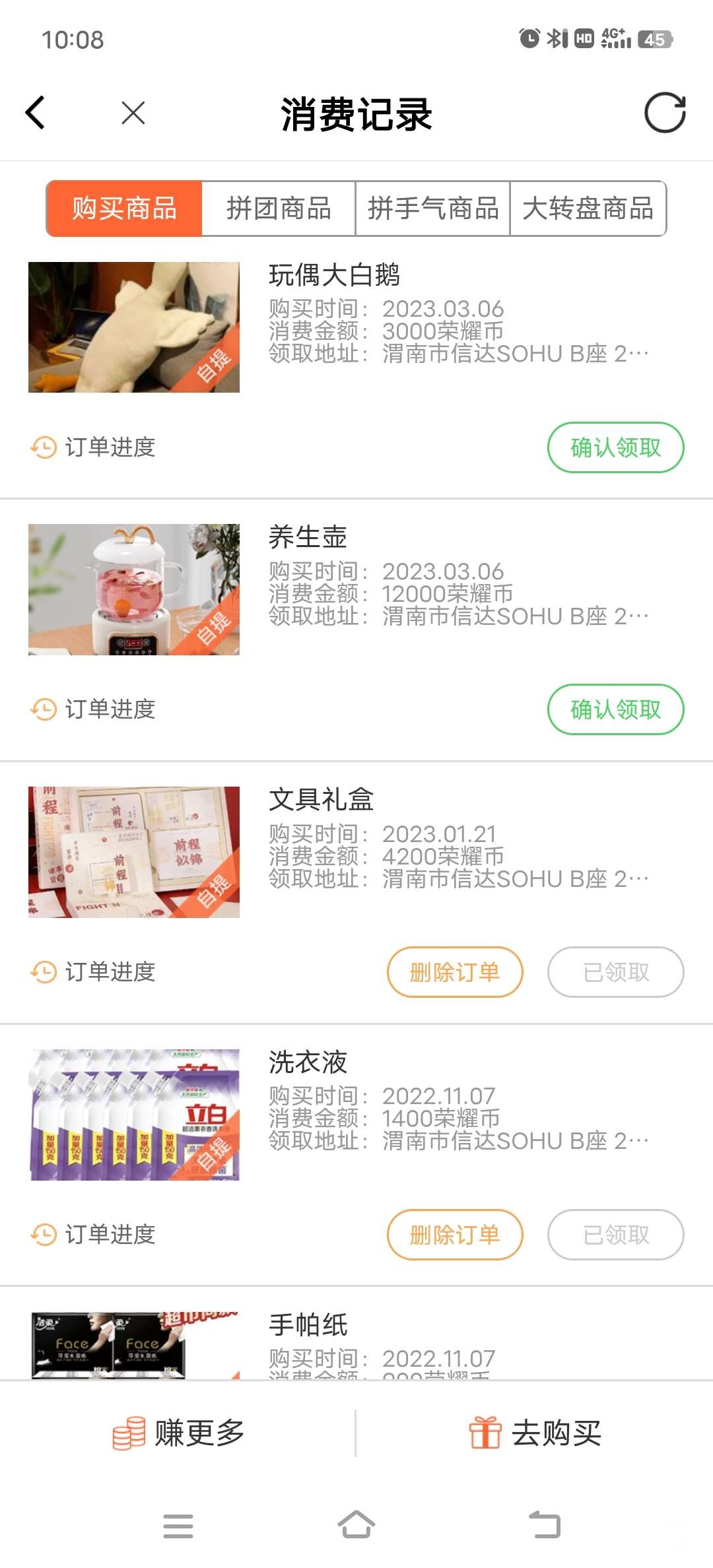Open the 玩偶大白鹅 product image
713x1568 pixels.
(134, 327)
